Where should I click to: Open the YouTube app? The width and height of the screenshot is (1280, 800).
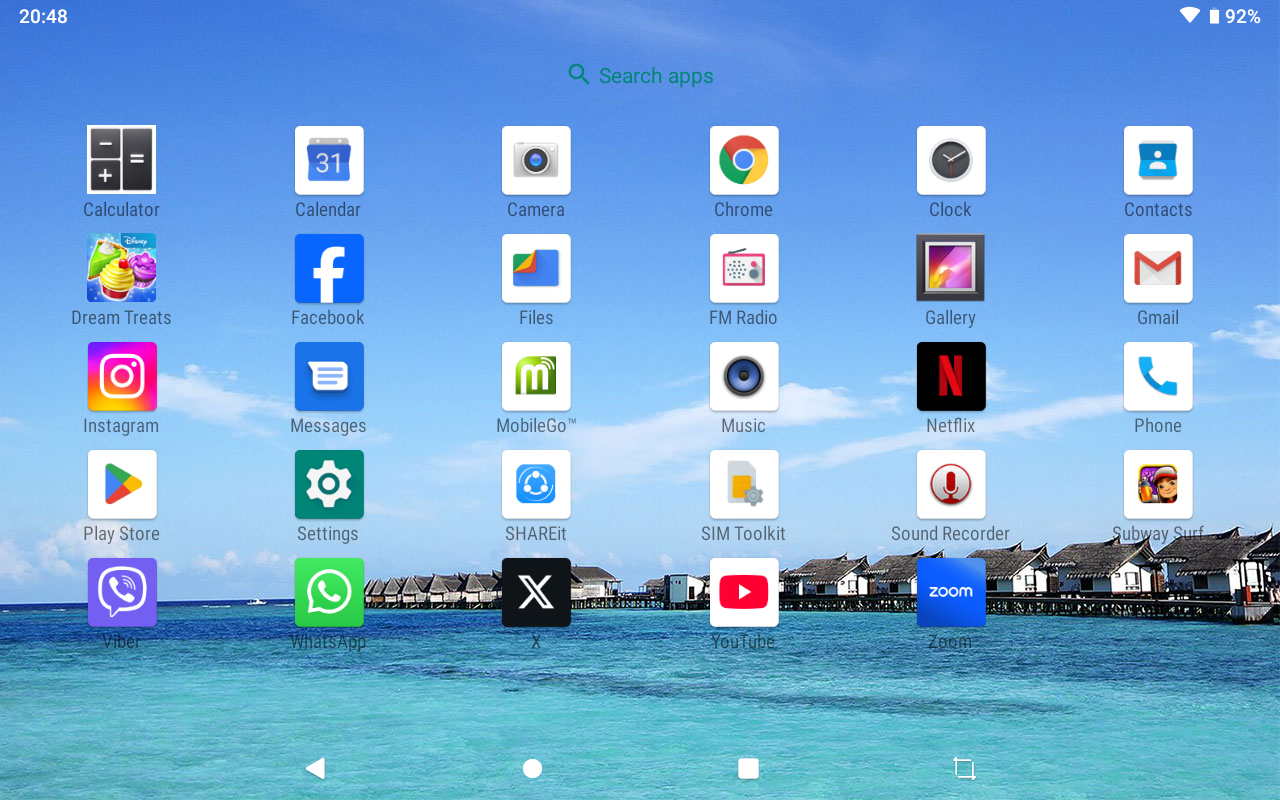[x=743, y=592]
